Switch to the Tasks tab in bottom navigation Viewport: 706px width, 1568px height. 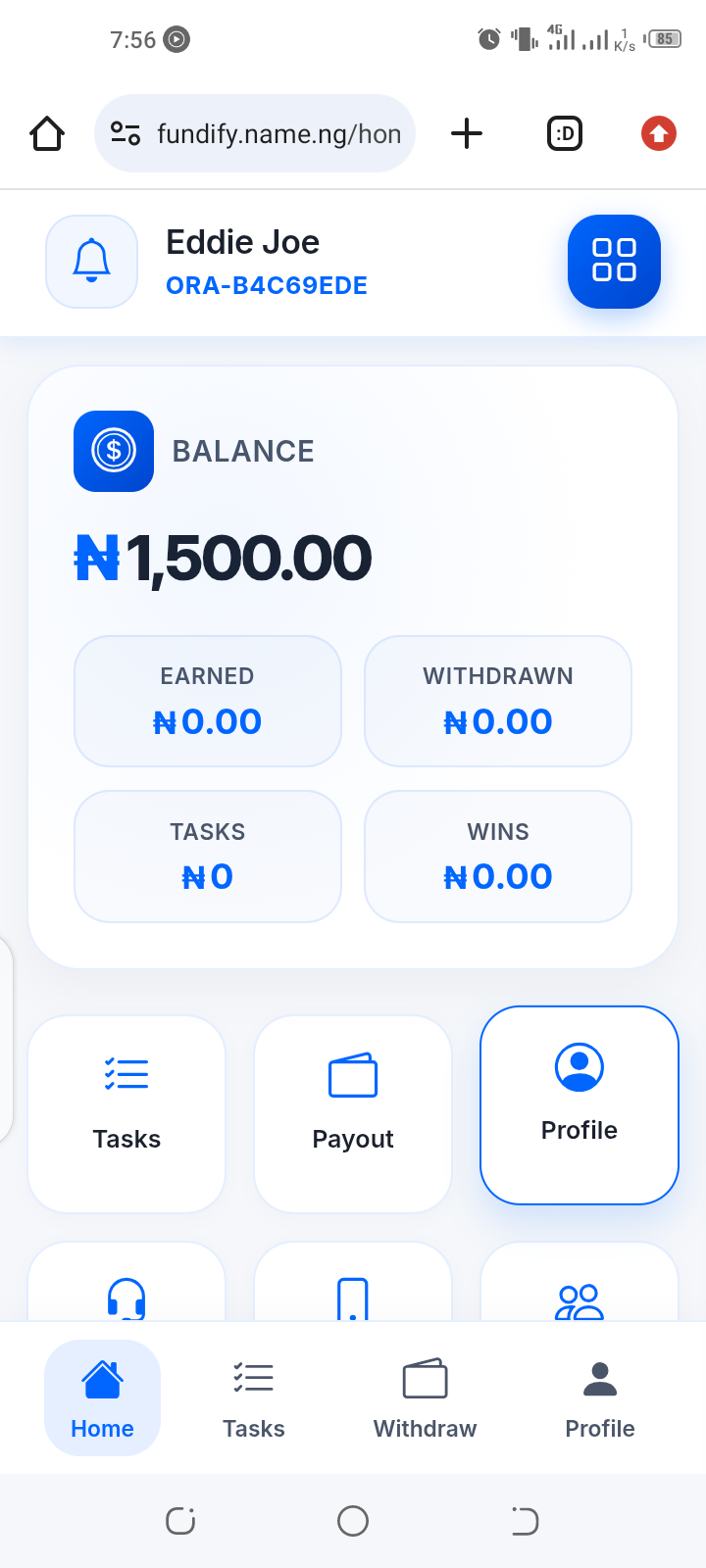254,1397
